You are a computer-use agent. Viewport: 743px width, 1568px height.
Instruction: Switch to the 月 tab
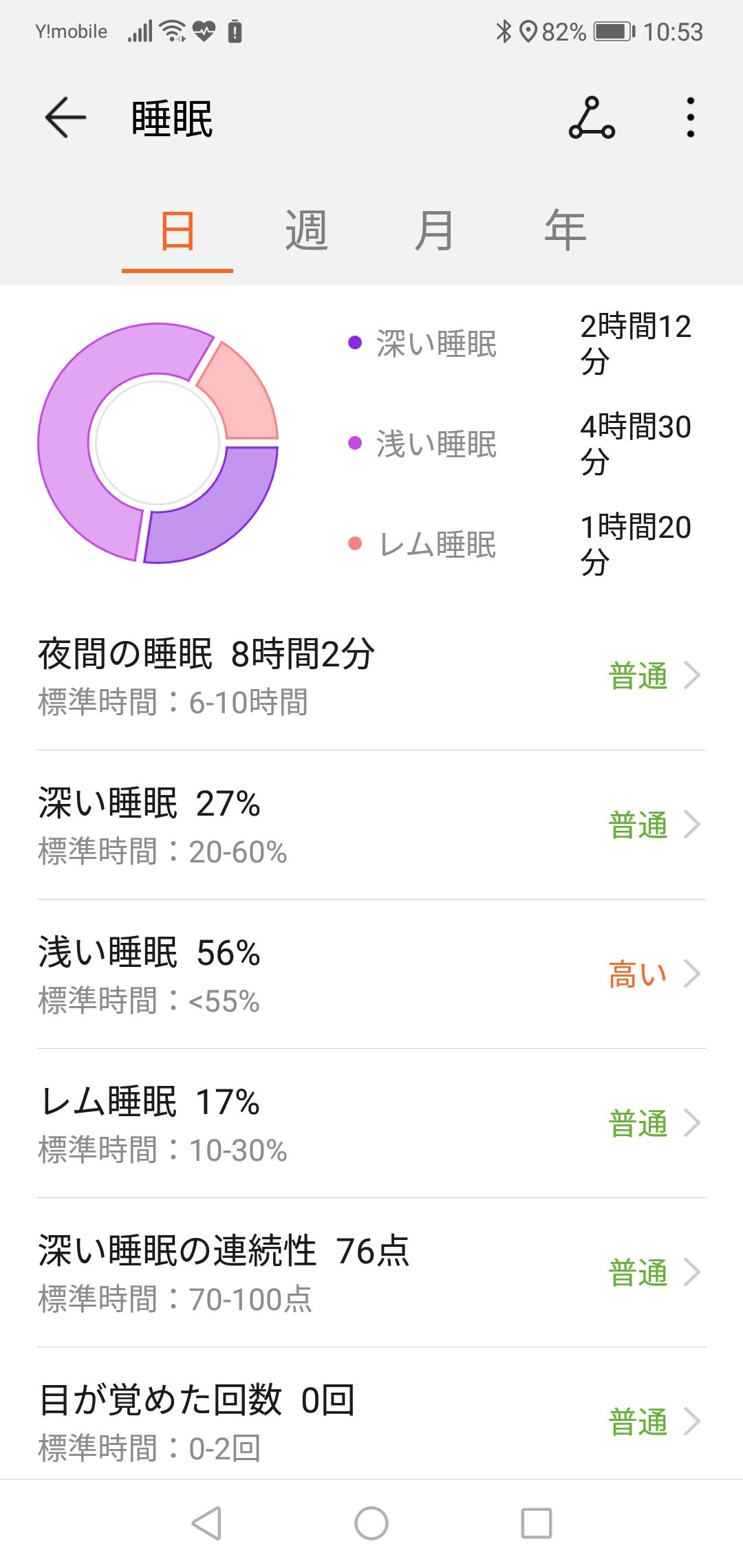click(435, 232)
